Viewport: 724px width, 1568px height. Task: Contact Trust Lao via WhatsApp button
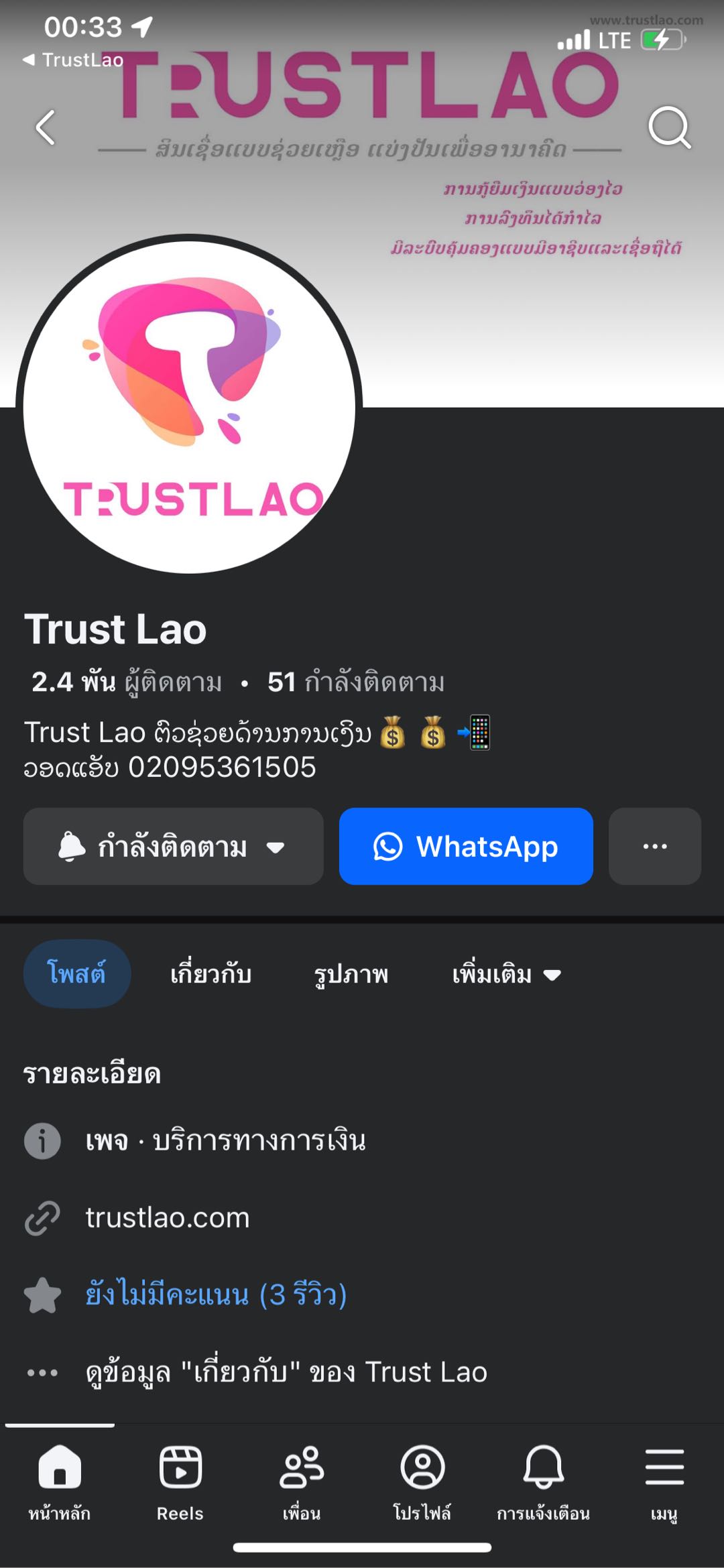(x=466, y=847)
